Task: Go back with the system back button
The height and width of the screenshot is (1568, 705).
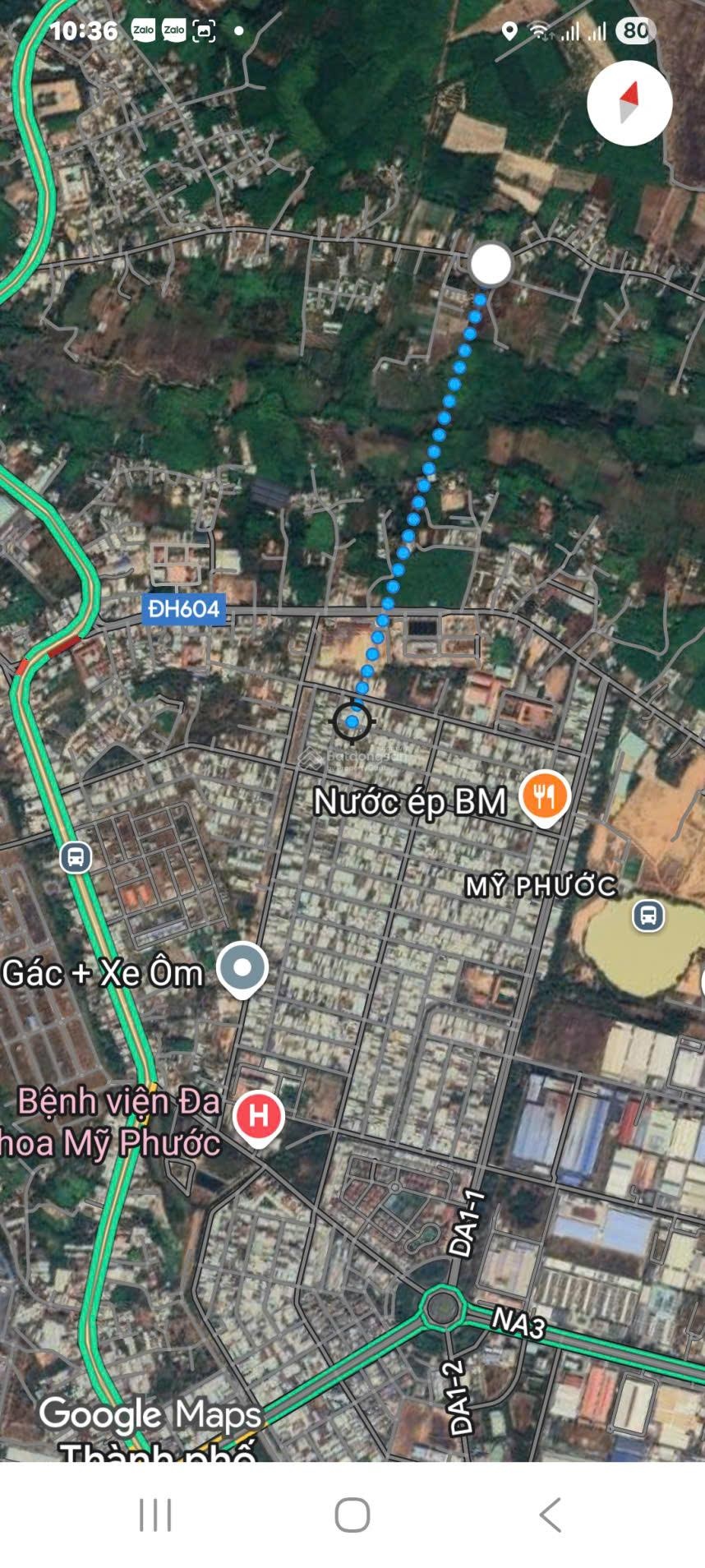Action: click(551, 1515)
